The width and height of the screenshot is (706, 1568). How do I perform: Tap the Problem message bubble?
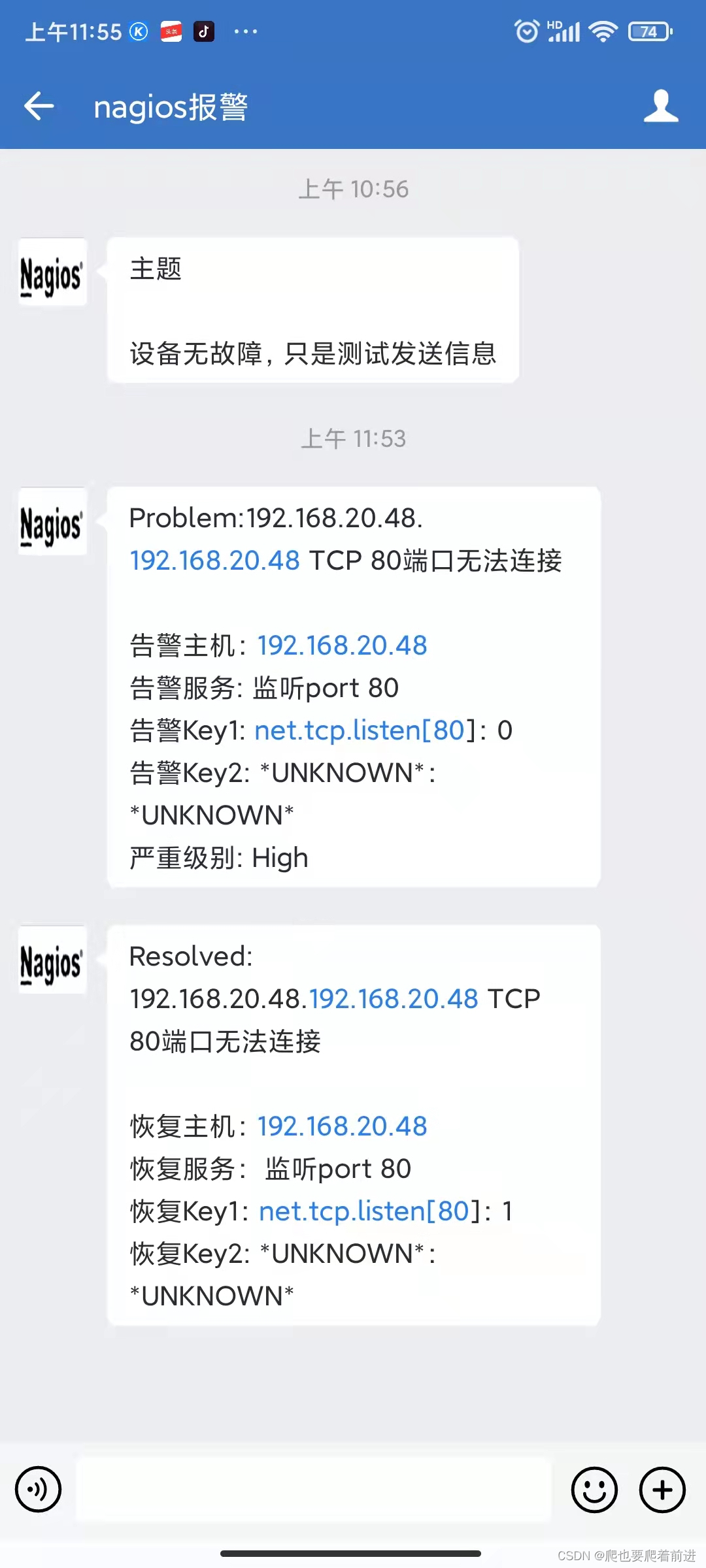pyautogui.click(x=353, y=686)
